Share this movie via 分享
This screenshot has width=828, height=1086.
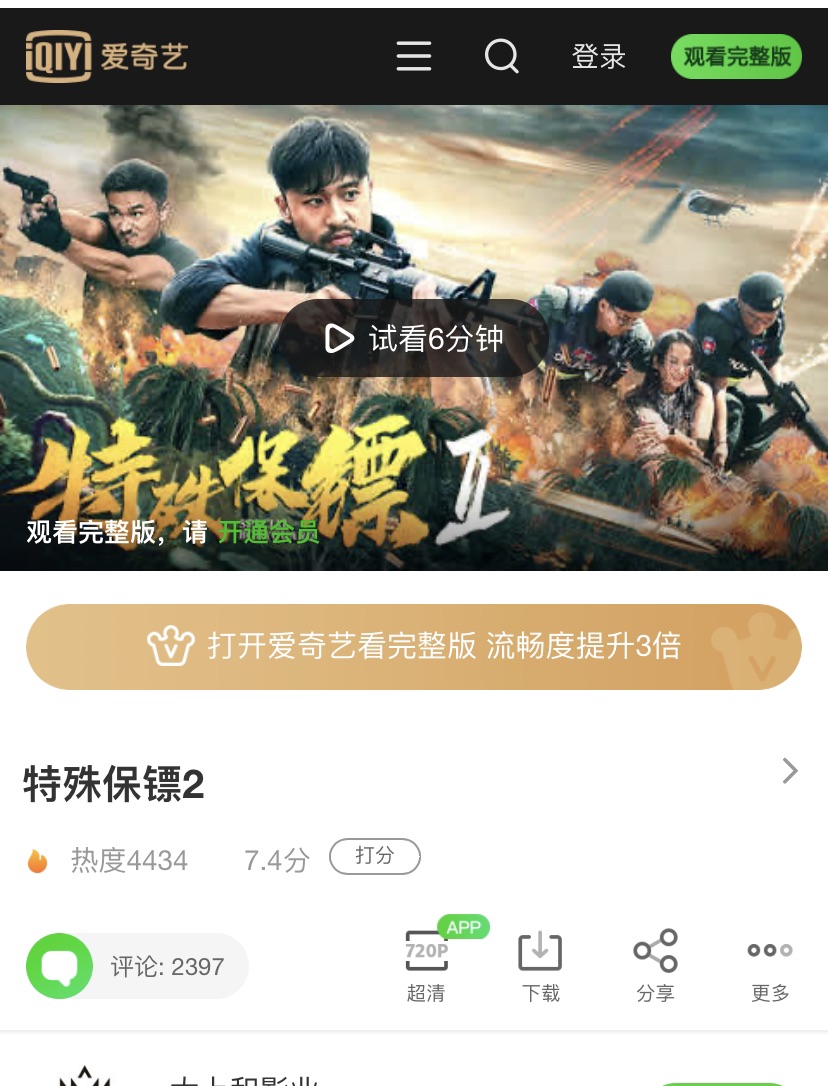(x=656, y=962)
